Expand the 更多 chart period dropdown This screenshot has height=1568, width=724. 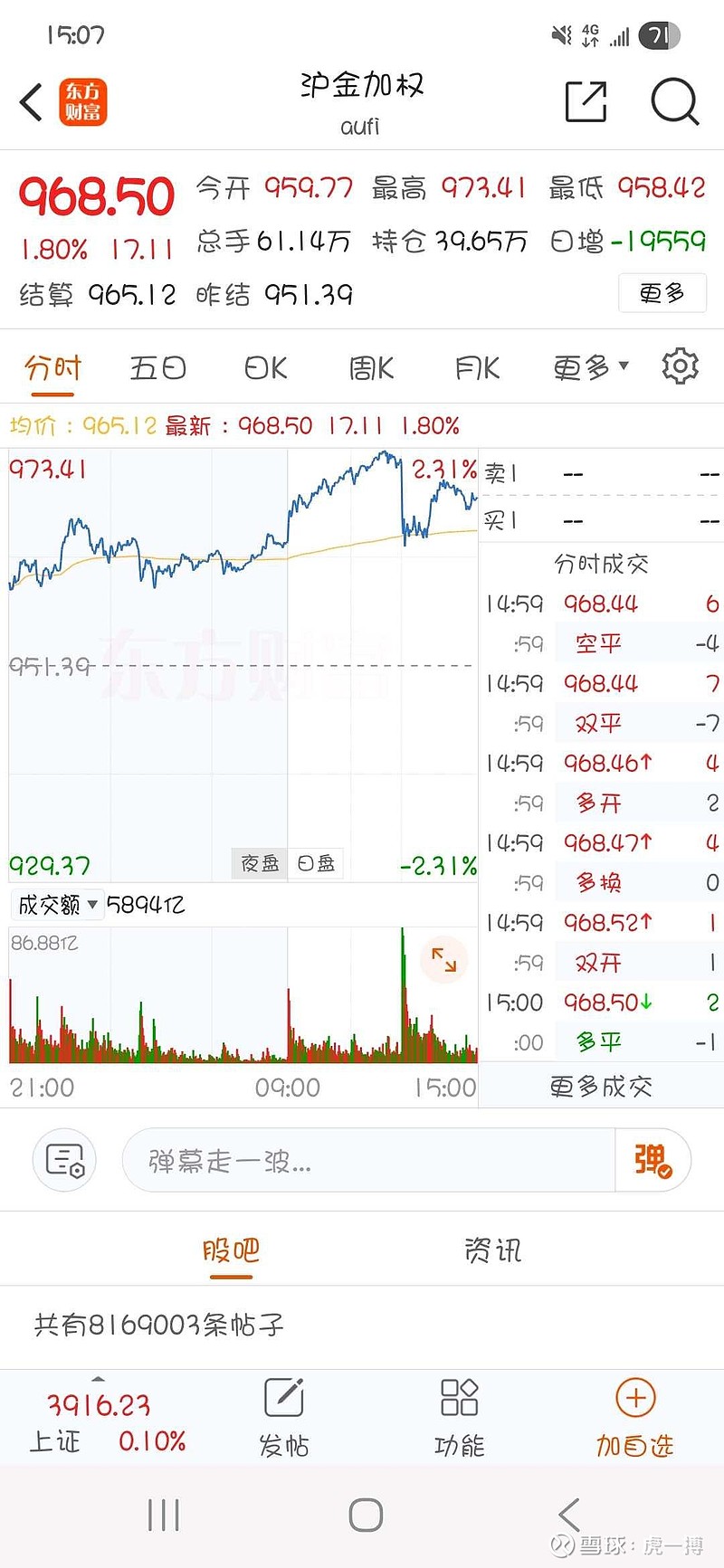(x=588, y=366)
